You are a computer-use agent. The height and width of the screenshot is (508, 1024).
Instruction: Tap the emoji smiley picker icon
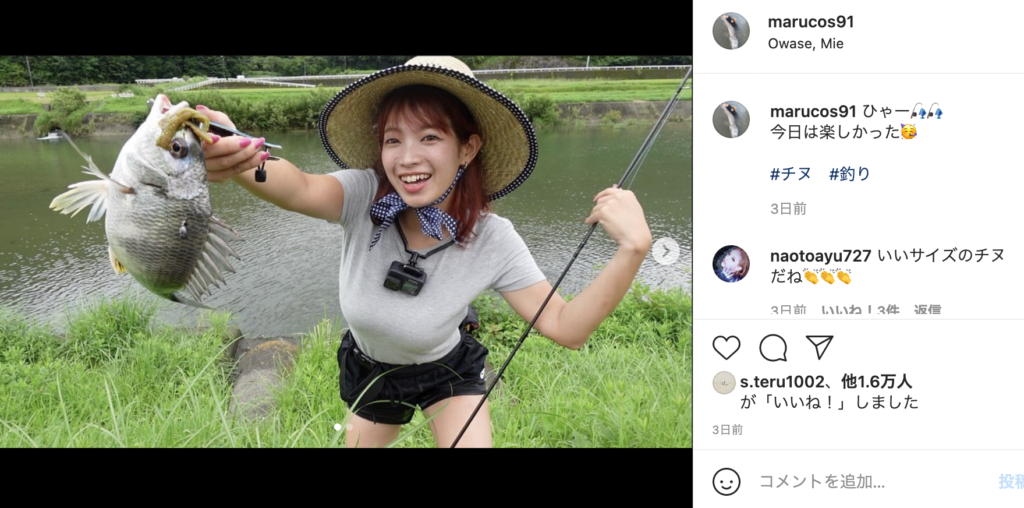click(726, 481)
